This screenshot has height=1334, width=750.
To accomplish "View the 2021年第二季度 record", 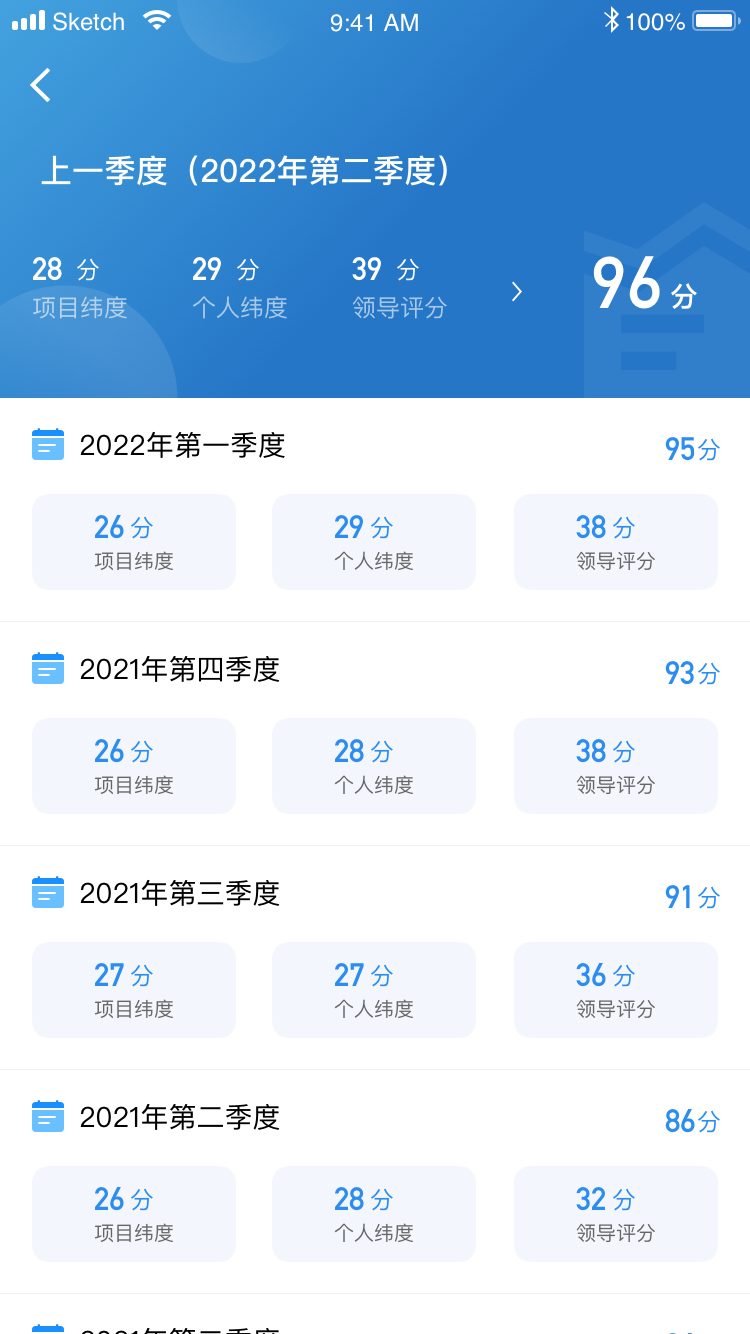I will 375,1182.
